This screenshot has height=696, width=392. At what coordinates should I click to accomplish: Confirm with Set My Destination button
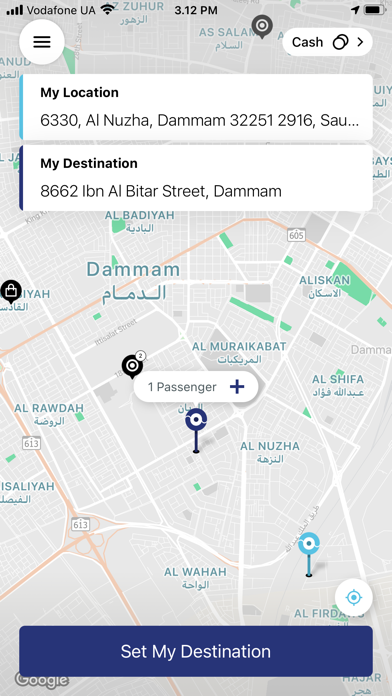(196, 651)
